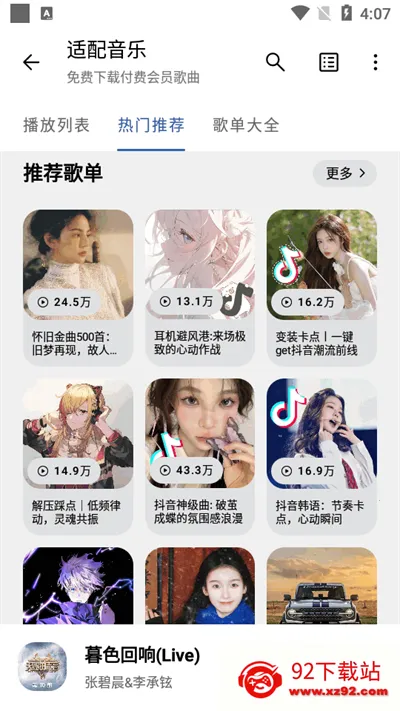Select the 热门推荐 tab
Image resolution: width=400 pixels, height=711 pixels.
coord(151,125)
